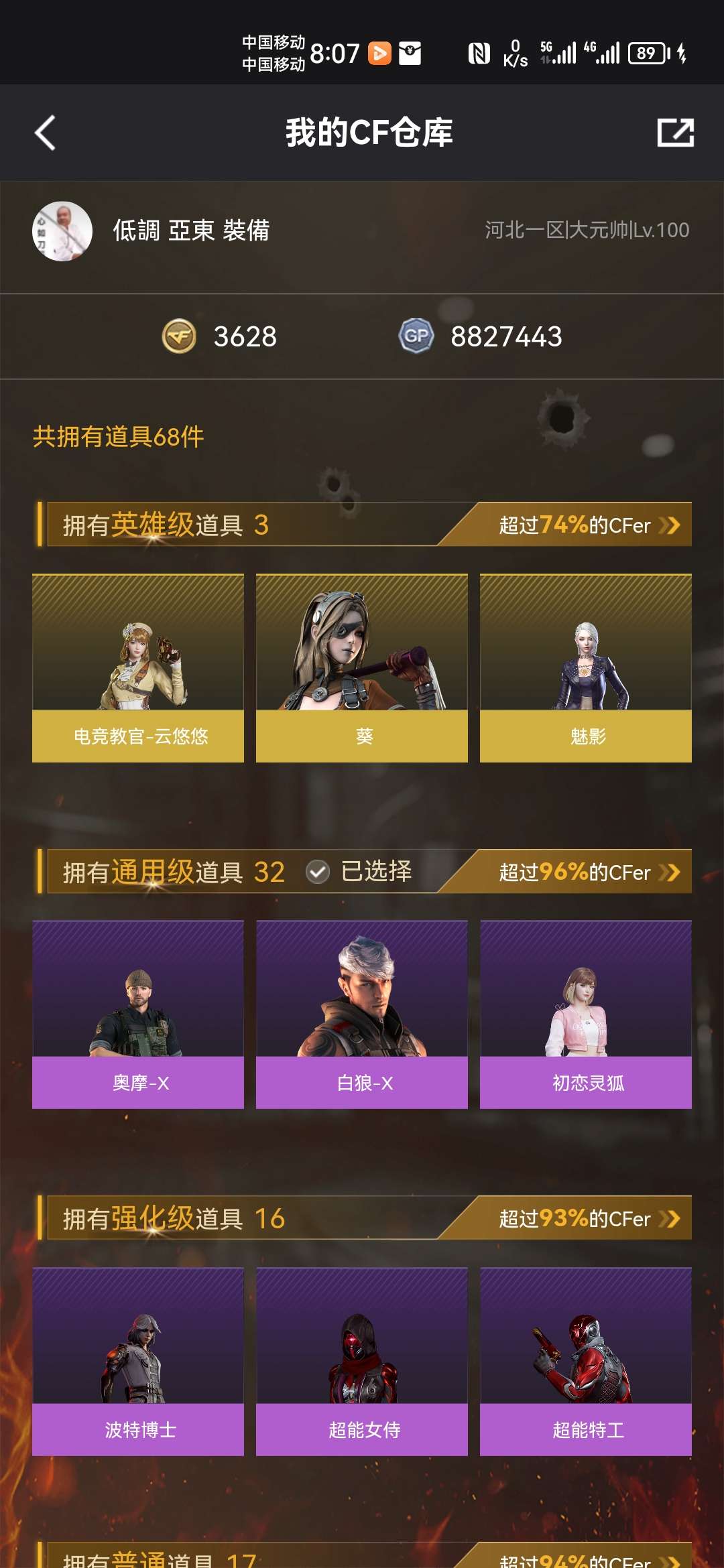Open the 超能特工 character card
This screenshot has height=1568, width=724.
tap(586, 1362)
